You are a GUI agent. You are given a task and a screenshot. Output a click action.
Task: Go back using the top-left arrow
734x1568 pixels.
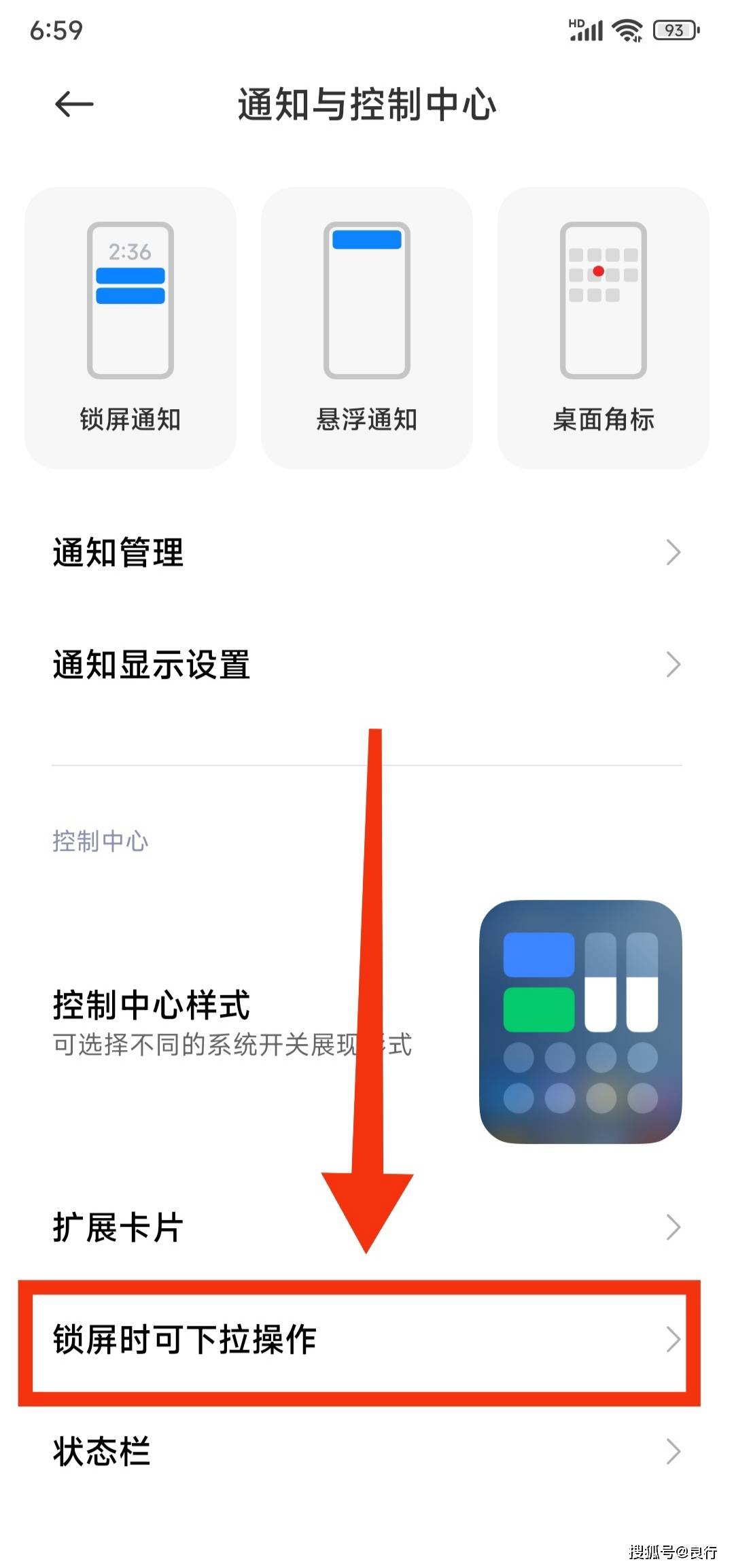tap(74, 105)
